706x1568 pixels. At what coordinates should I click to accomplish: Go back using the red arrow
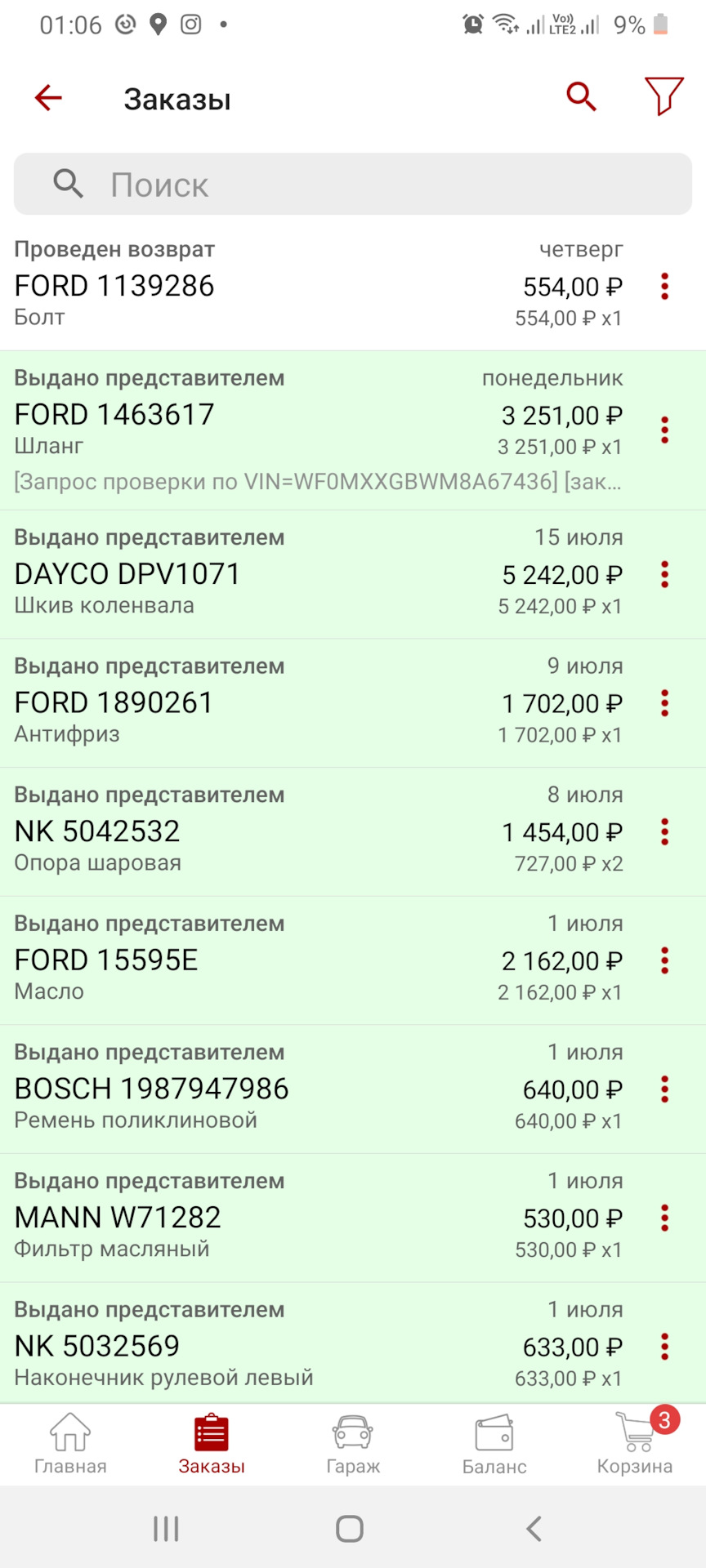(48, 98)
